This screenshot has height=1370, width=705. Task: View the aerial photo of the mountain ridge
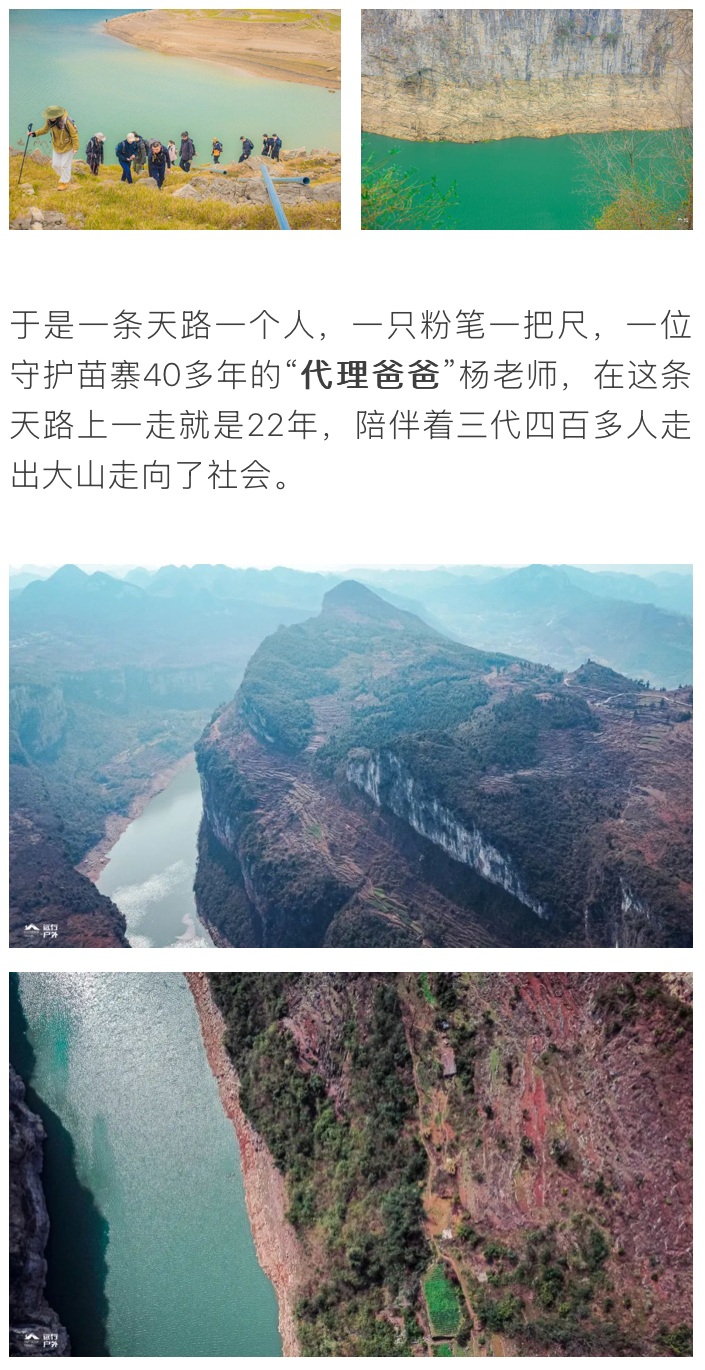[x=351, y=755]
